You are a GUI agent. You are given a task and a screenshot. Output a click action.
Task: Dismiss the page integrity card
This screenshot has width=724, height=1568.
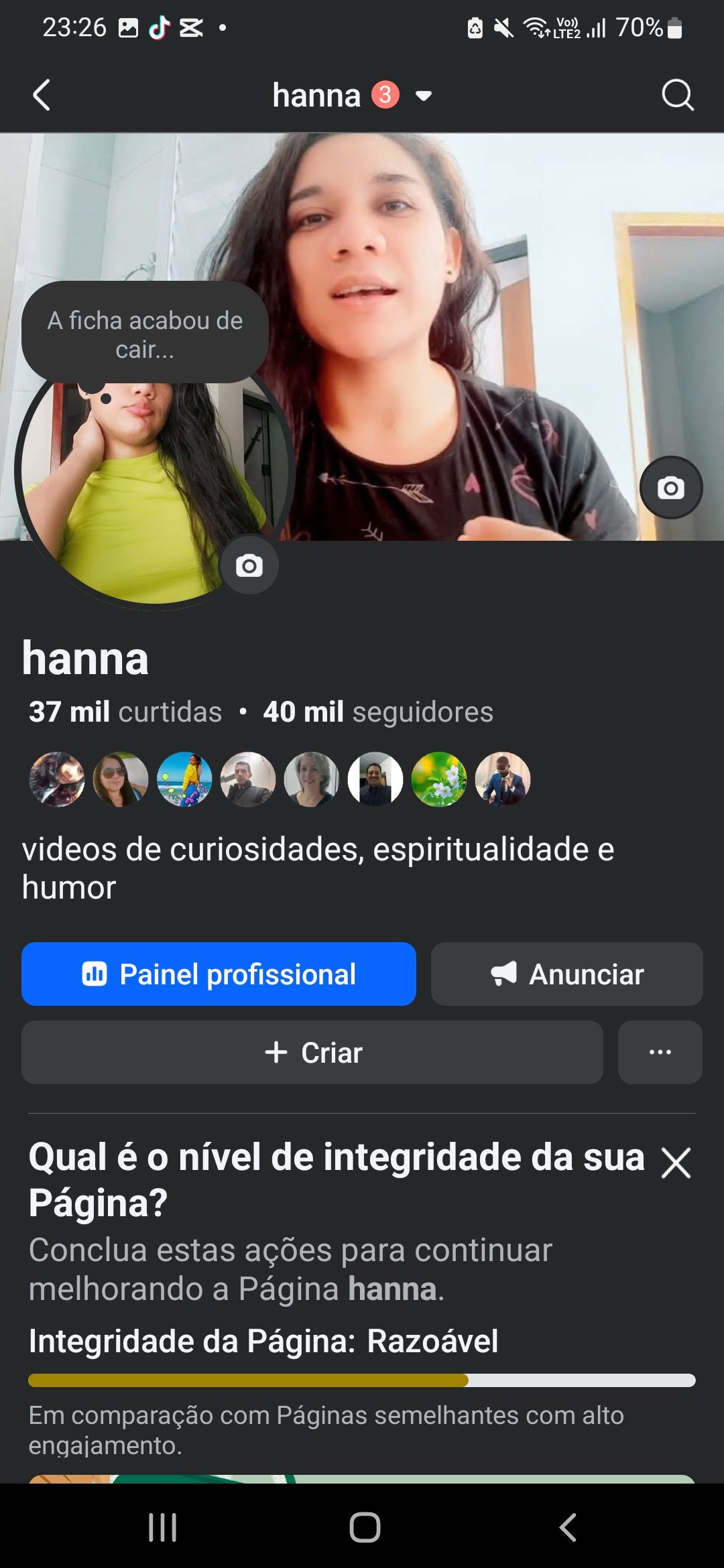[675, 1163]
